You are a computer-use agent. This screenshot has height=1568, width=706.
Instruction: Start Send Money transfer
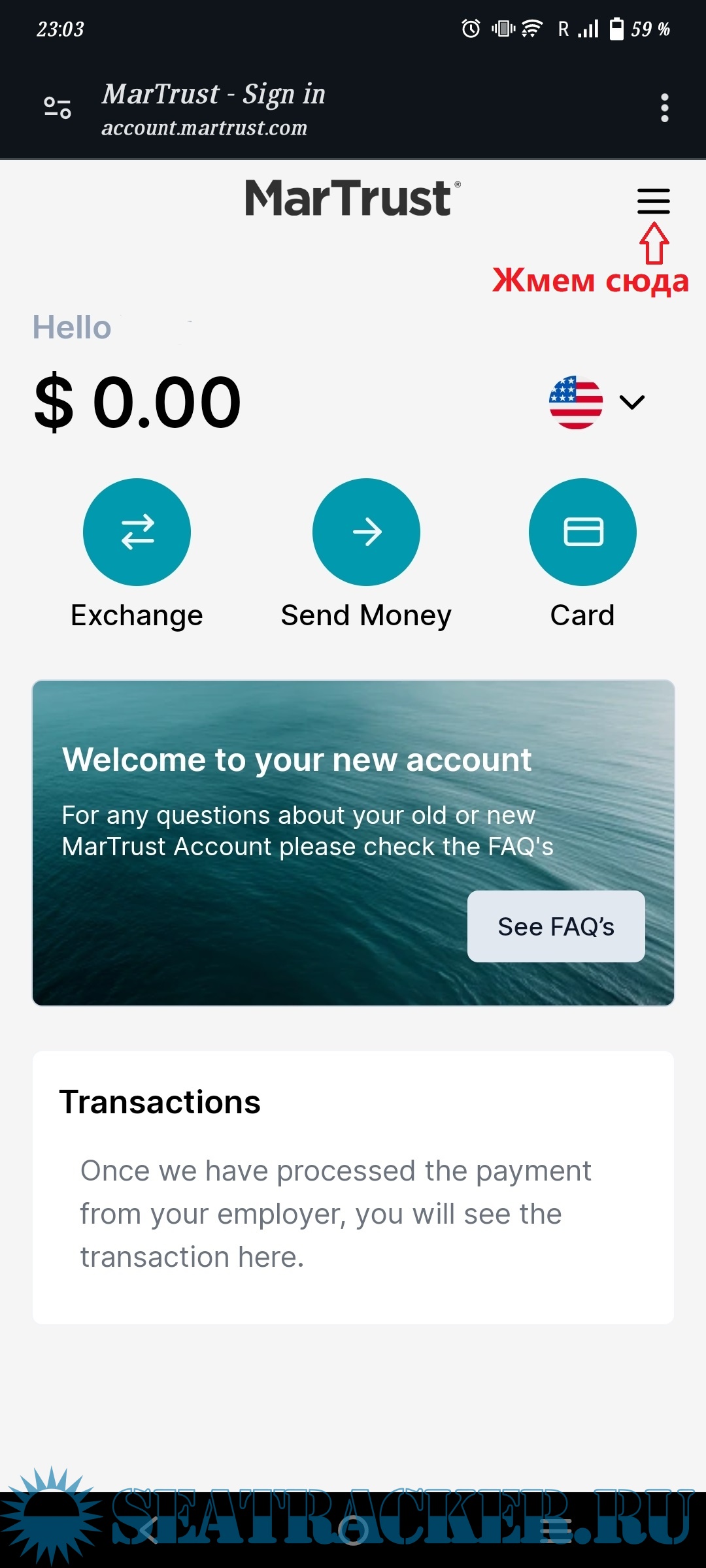pos(366,532)
